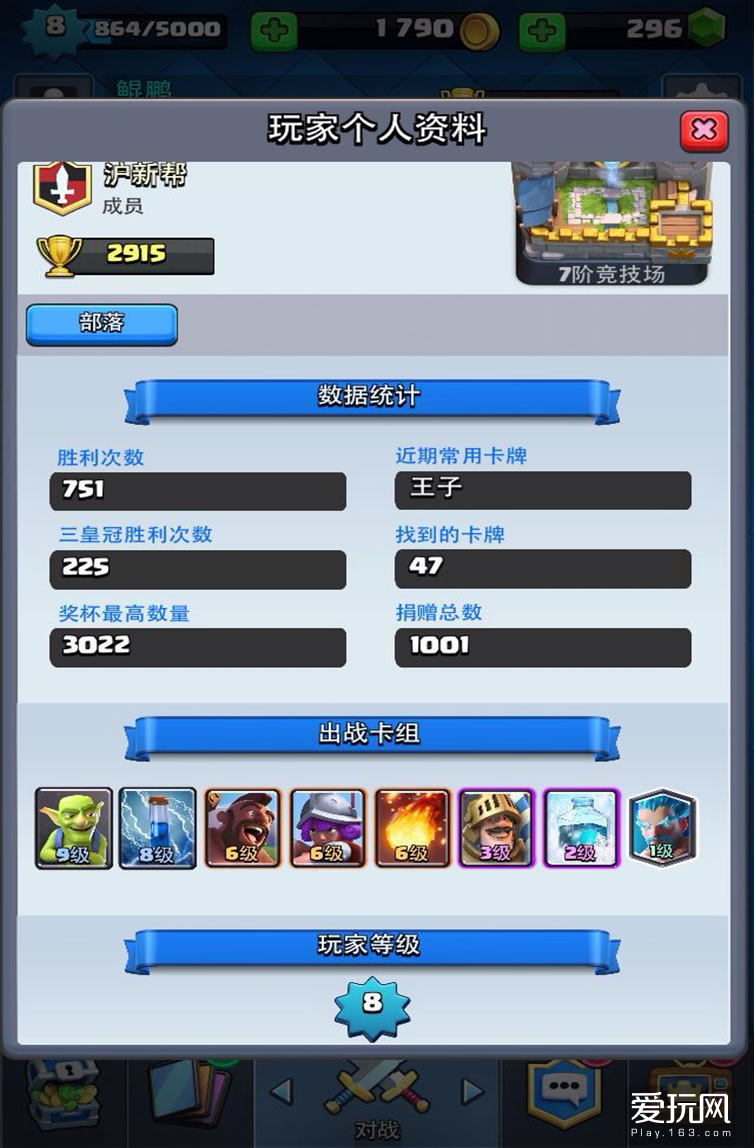The image size is (755, 1148).
Task: Open the Hog Rider card details
Action: [243, 827]
